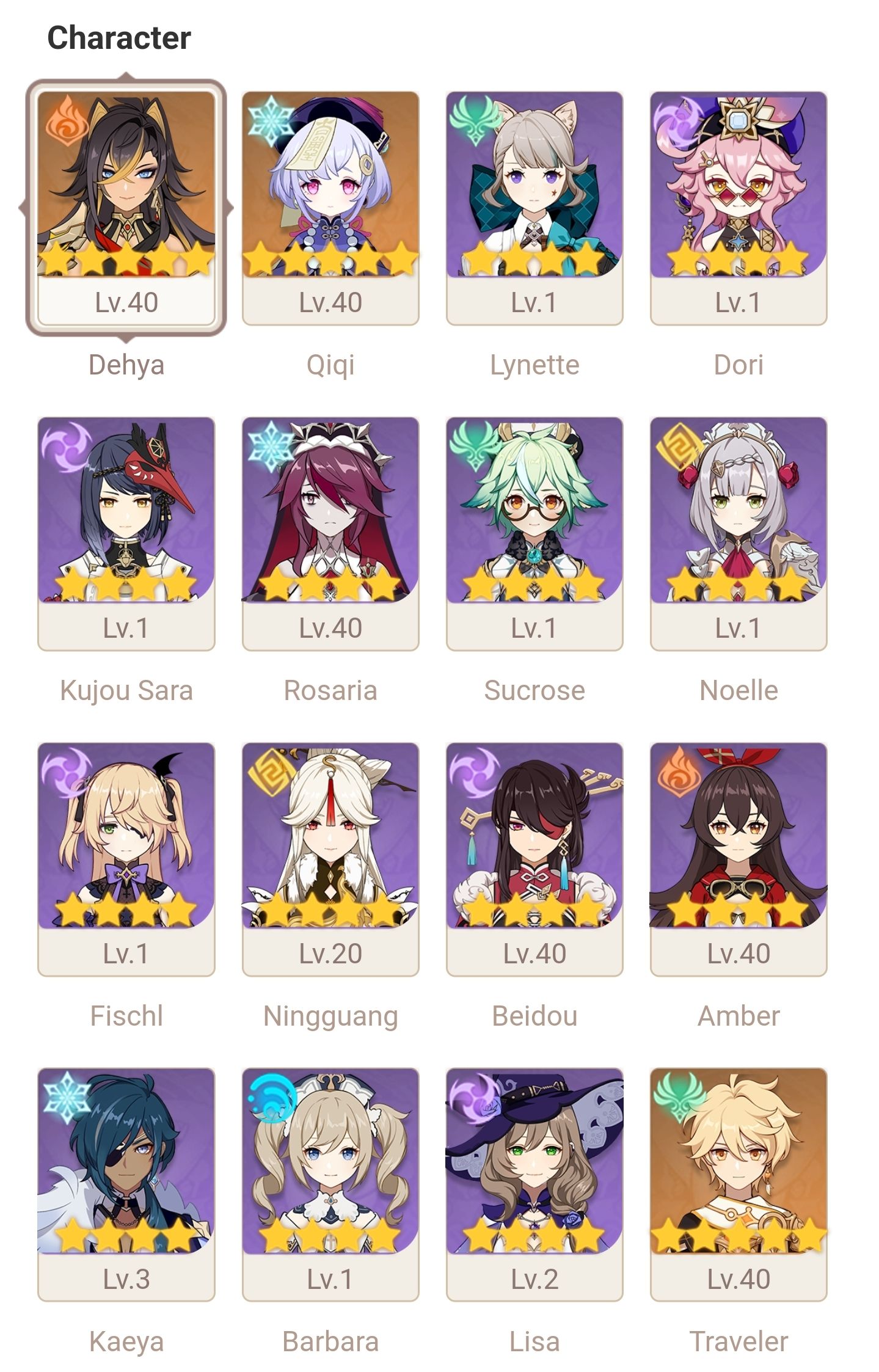This screenshot has width=879, height=1372.
Task: Click the Lv.40 label under Beidou
Action: (534, 951)
